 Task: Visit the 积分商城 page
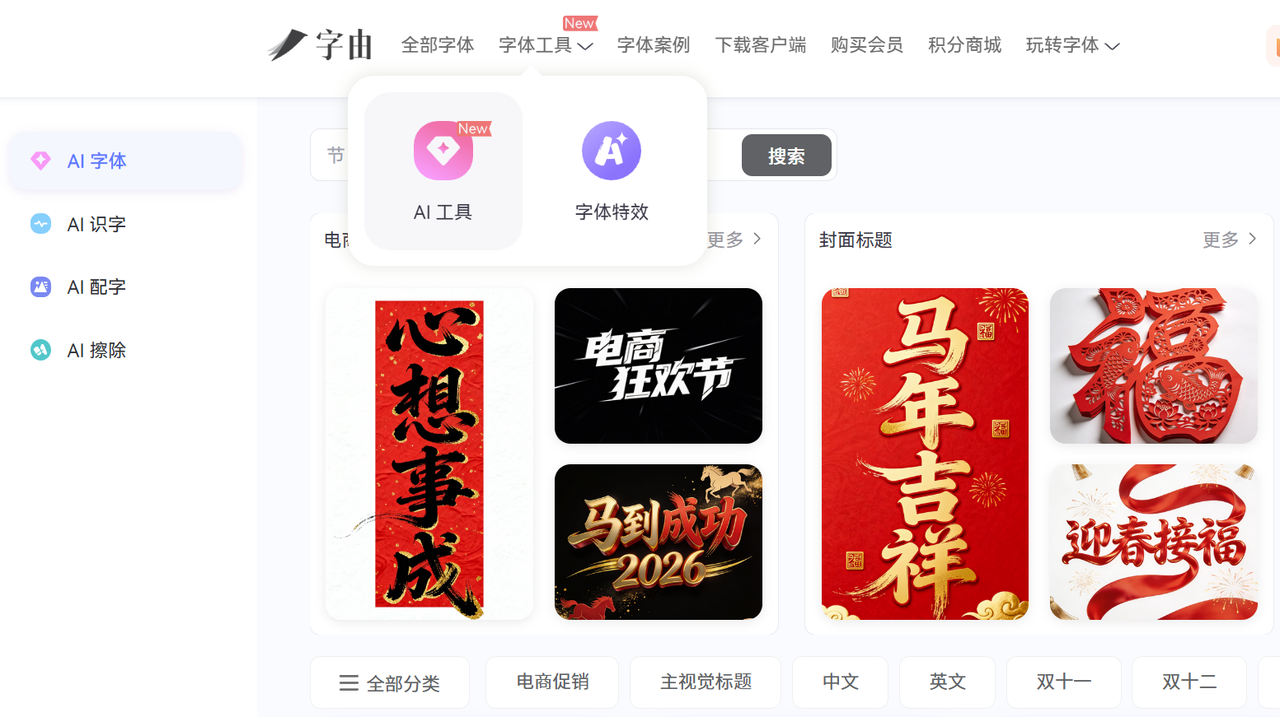click(x=964, y=45)
